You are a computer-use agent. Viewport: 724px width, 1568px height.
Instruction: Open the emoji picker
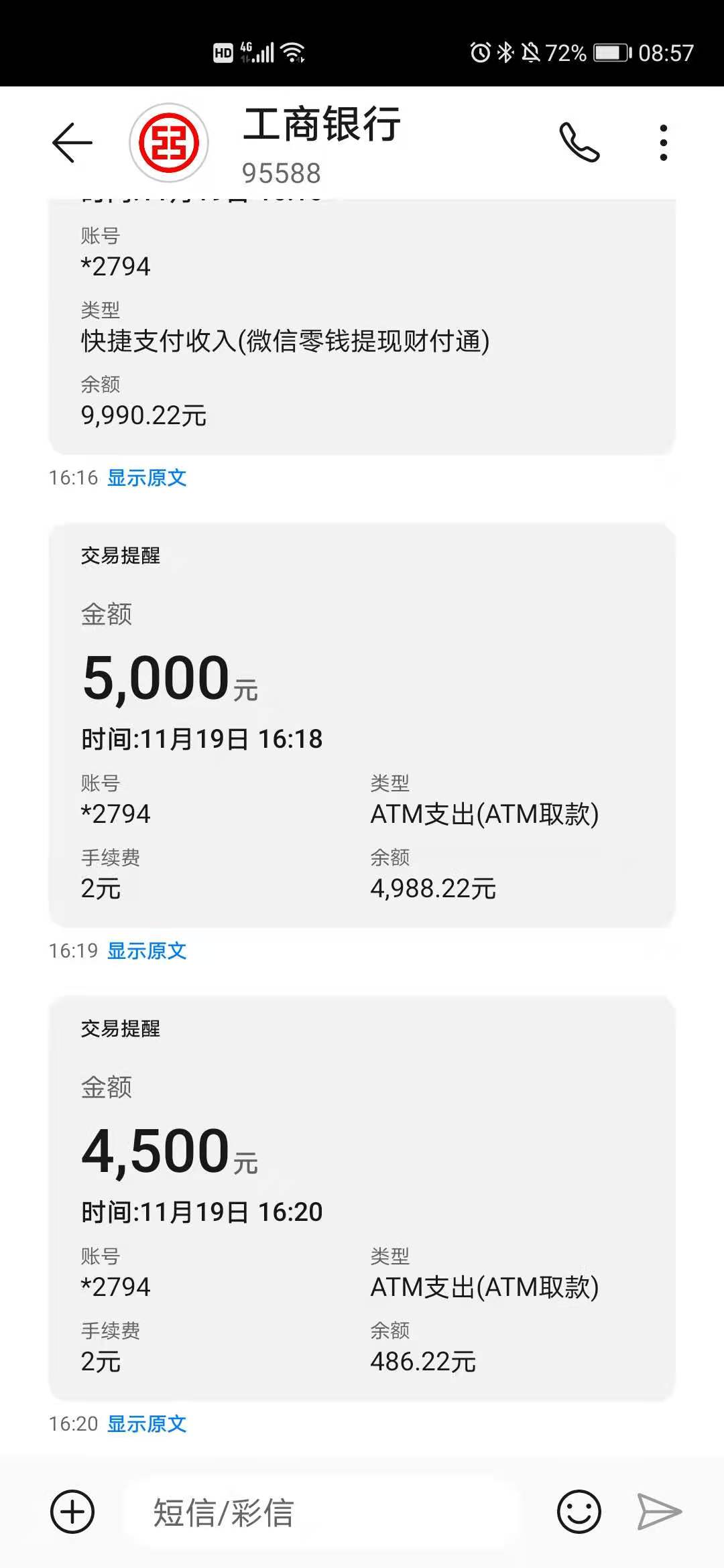(579, 1512)
